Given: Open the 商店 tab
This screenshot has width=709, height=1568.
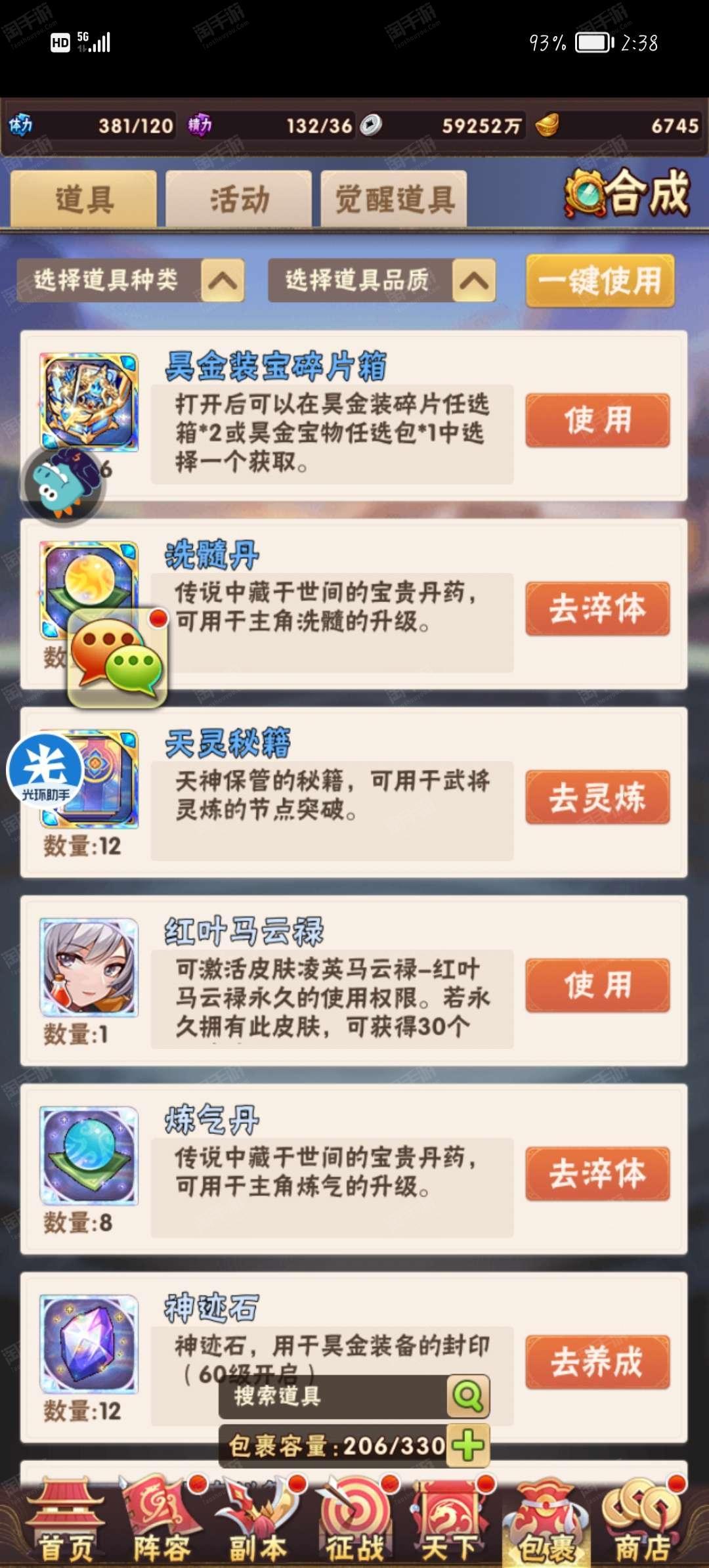Looking at the screenshot, I should [643, 1521].
